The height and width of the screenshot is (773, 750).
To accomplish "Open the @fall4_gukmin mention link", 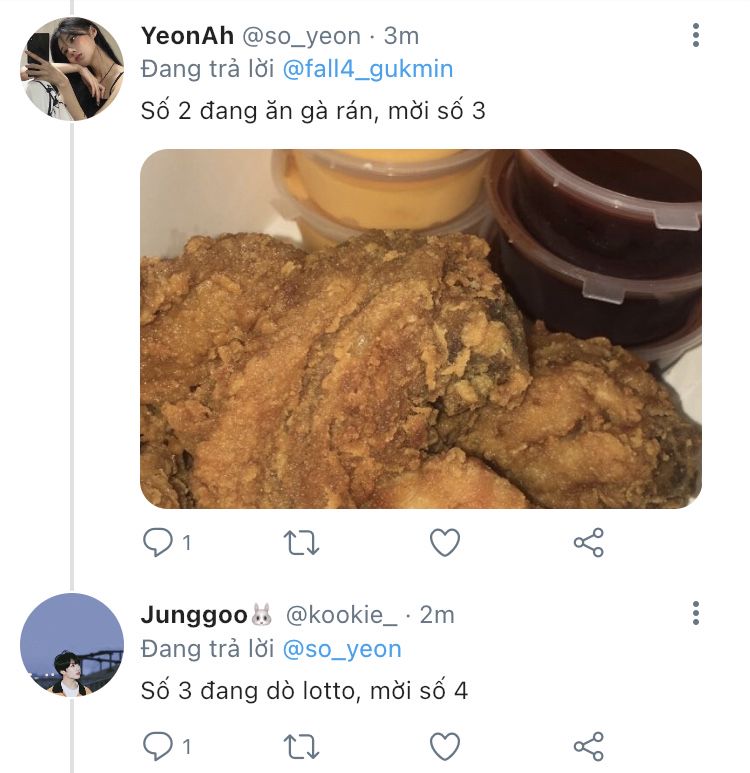I will click(368, 69).
